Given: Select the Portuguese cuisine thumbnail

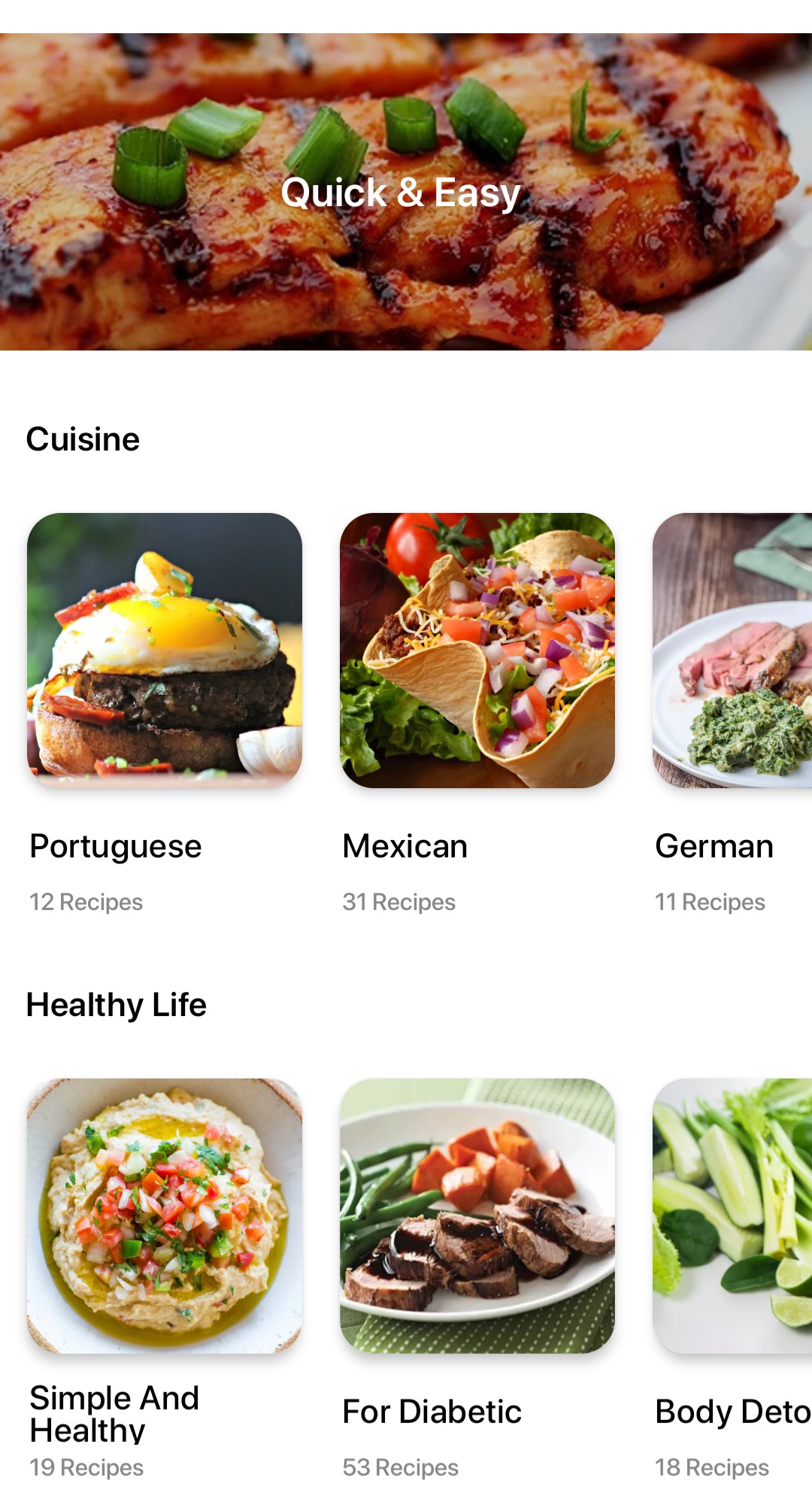Looking at the screenshot, I should point(165,654).
